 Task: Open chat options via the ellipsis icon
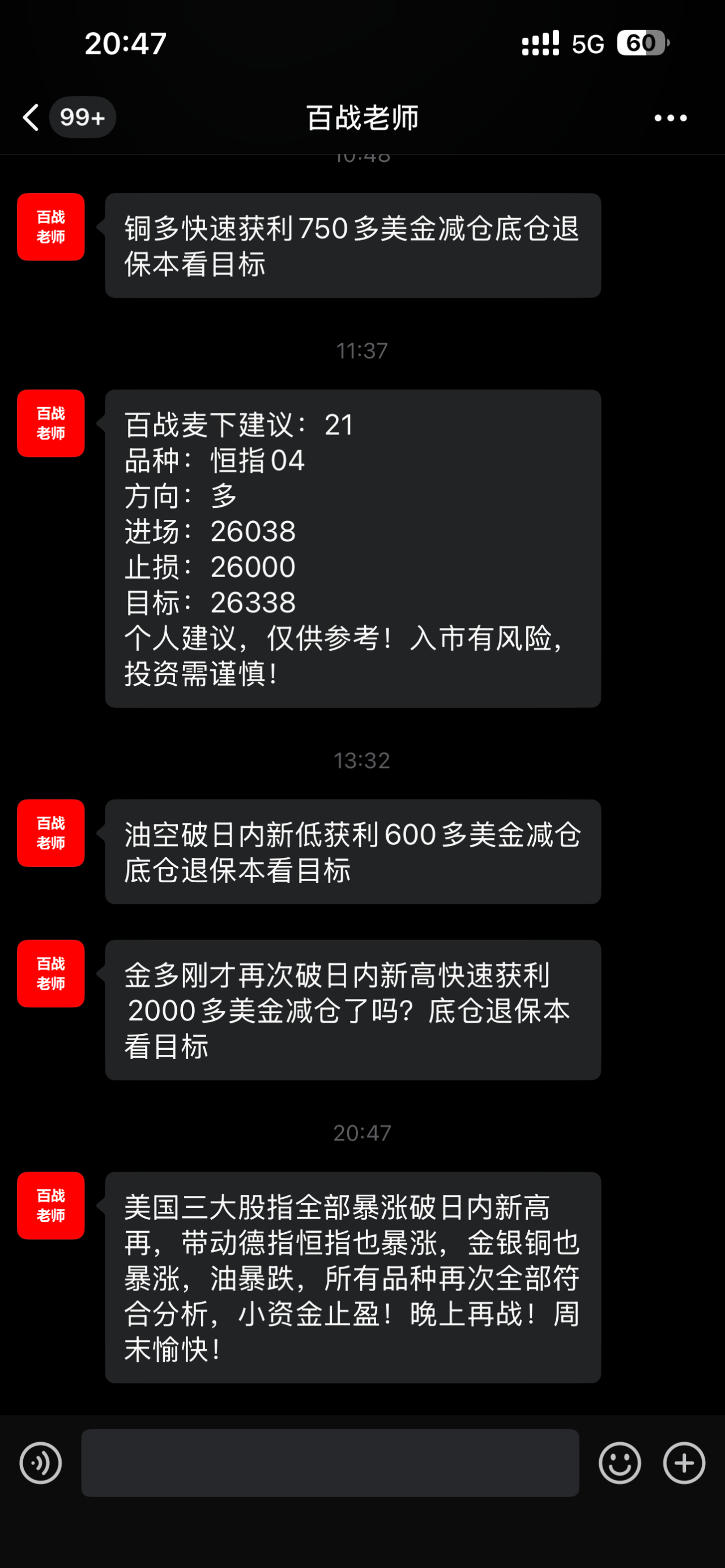669,117
